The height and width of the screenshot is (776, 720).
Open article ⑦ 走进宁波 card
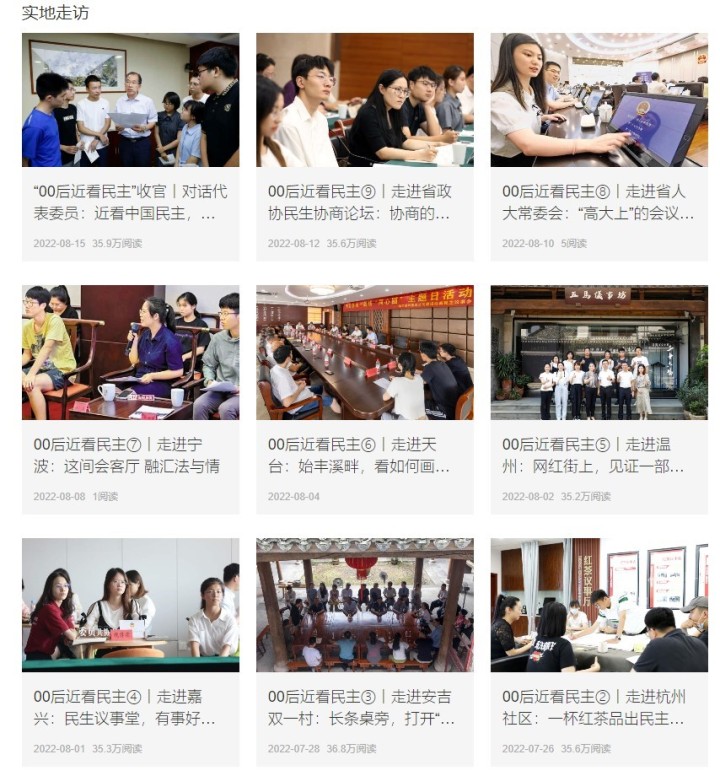tap(130, 455)
